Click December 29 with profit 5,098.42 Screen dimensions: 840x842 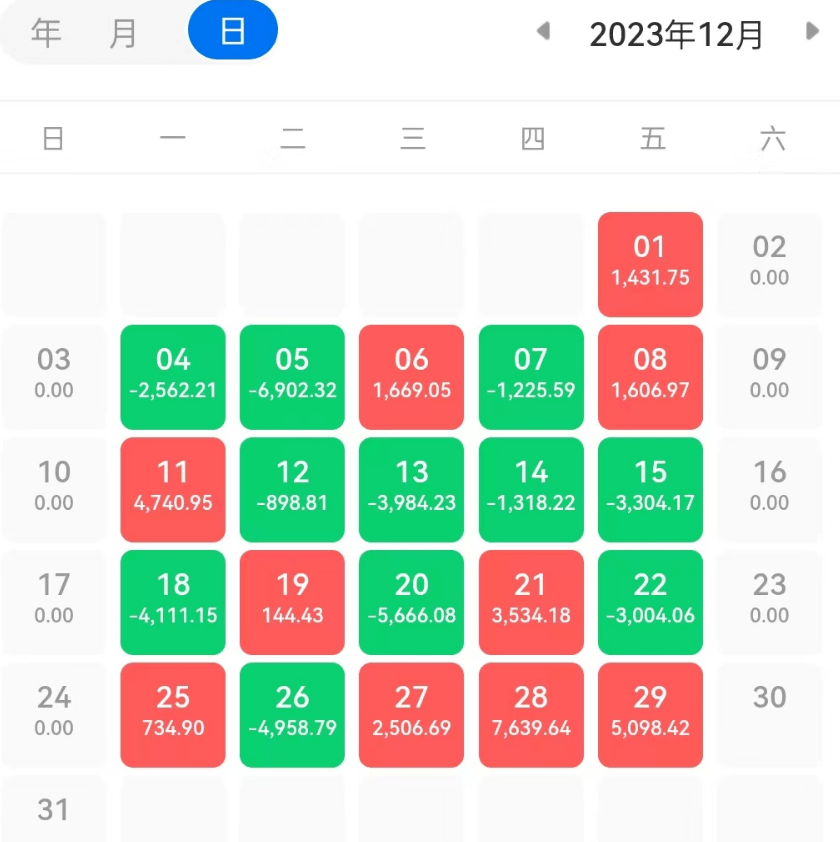pos(650,715)
